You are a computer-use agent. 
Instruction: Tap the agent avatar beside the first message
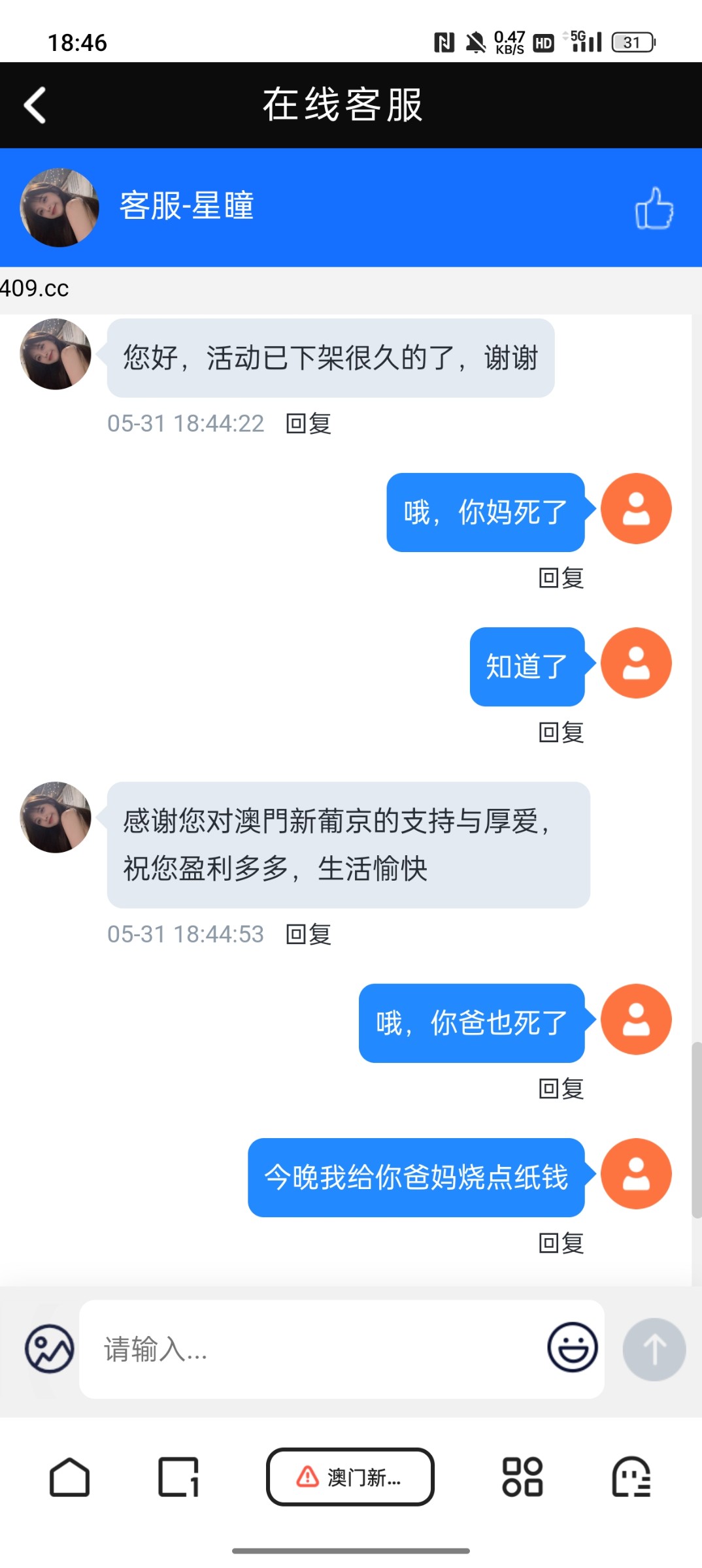(x=55, y=356)
